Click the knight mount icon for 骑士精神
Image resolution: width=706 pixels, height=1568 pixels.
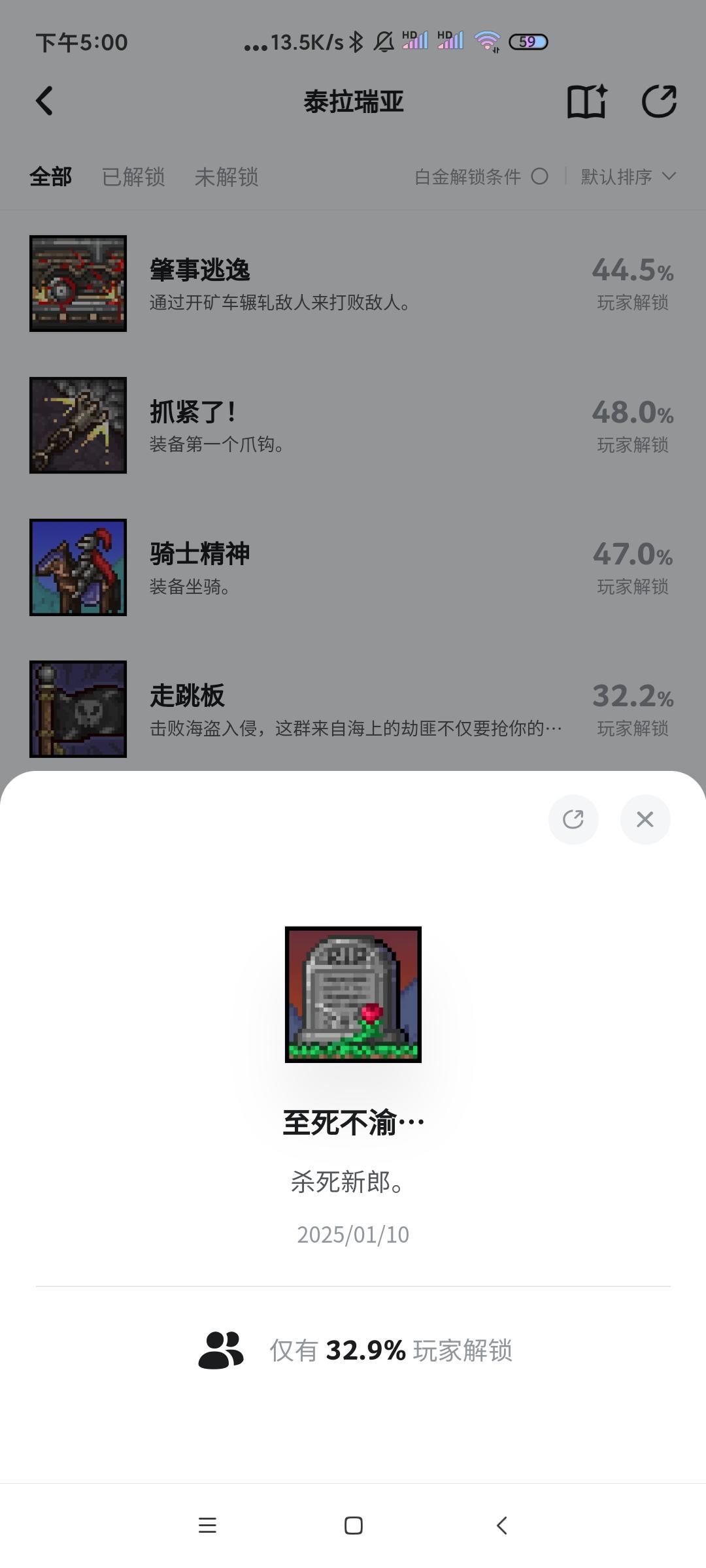point(78,566)
